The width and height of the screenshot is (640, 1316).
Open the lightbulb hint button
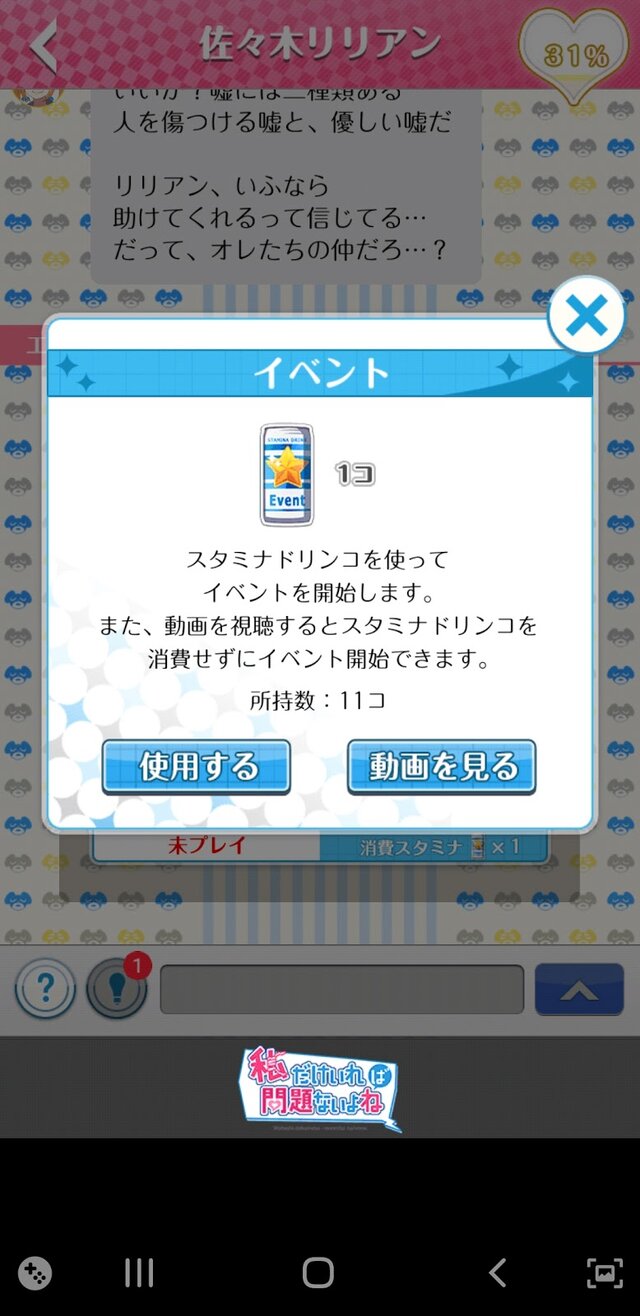click(116, 989)
